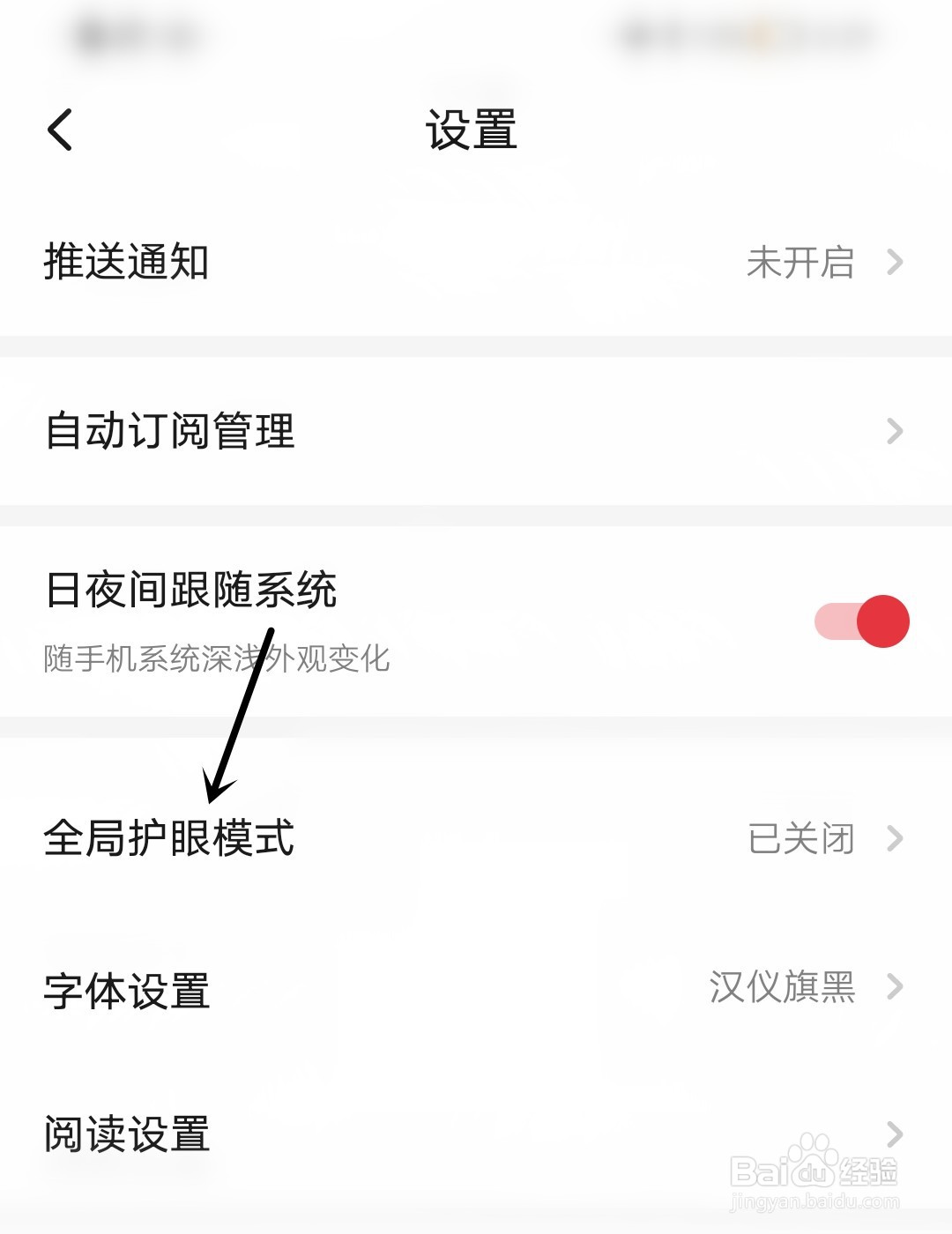This screenshot has width=952, height=1234.
Task: Tap the 随手机系统深浅外观变化 subtitle
Action: click(x=217, y=658)
